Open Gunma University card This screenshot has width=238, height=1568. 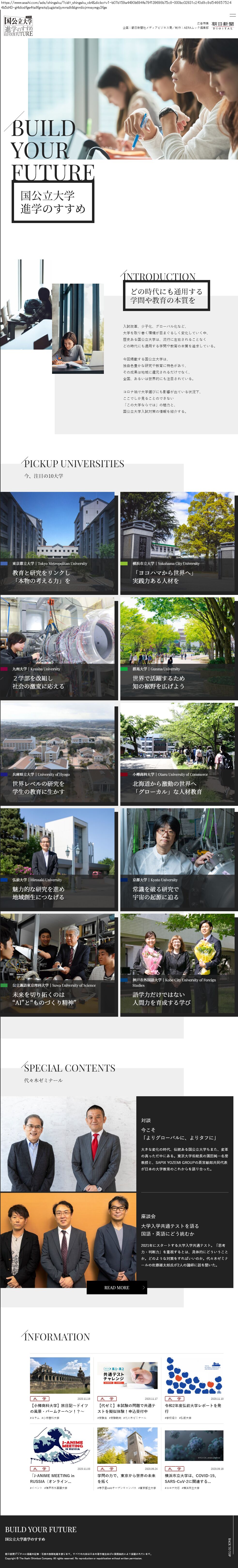tap(178, 648)
